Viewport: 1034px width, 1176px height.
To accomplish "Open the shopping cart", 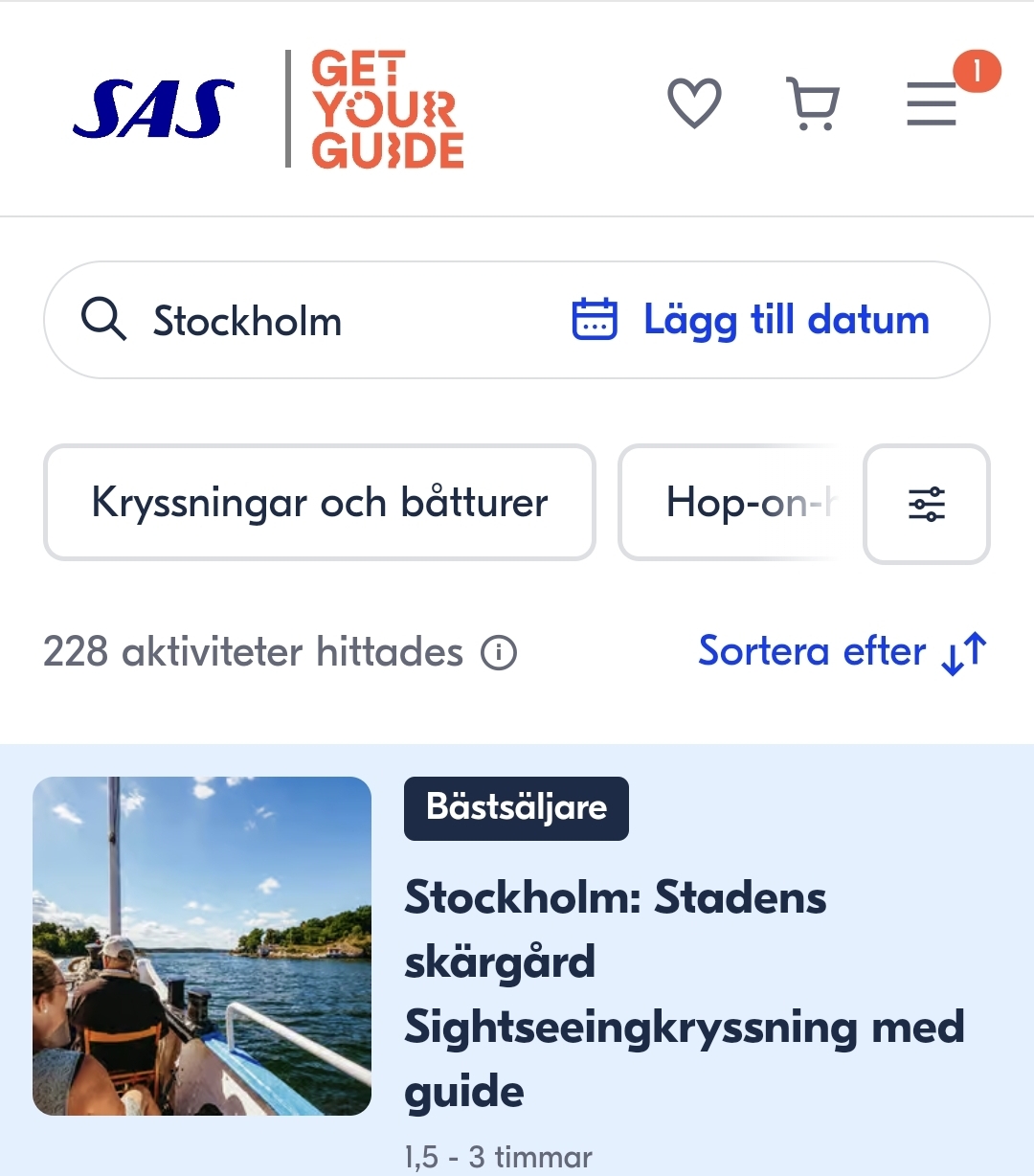I will pos(813,103).
